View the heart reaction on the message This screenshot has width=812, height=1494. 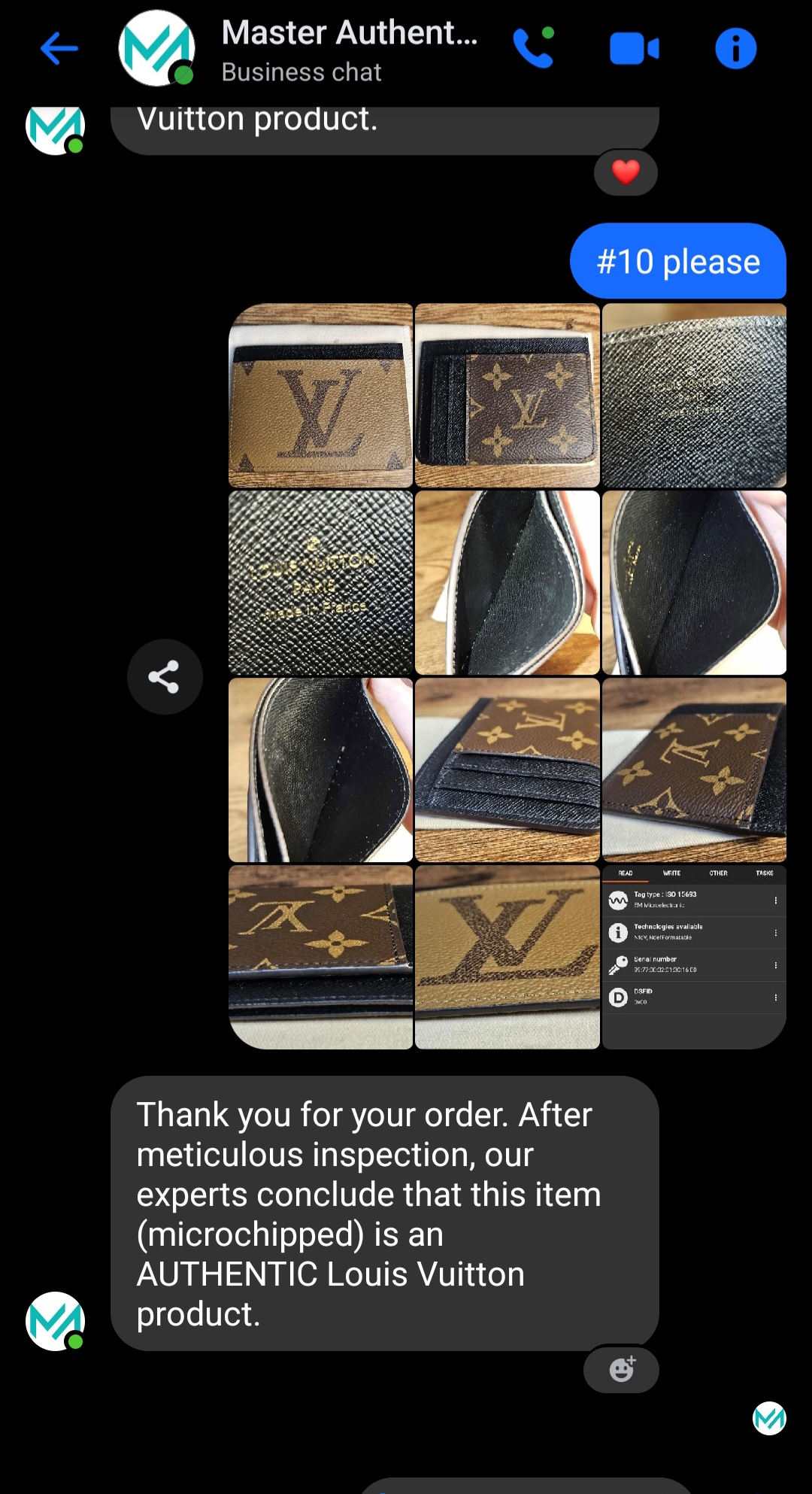point(625,172)
